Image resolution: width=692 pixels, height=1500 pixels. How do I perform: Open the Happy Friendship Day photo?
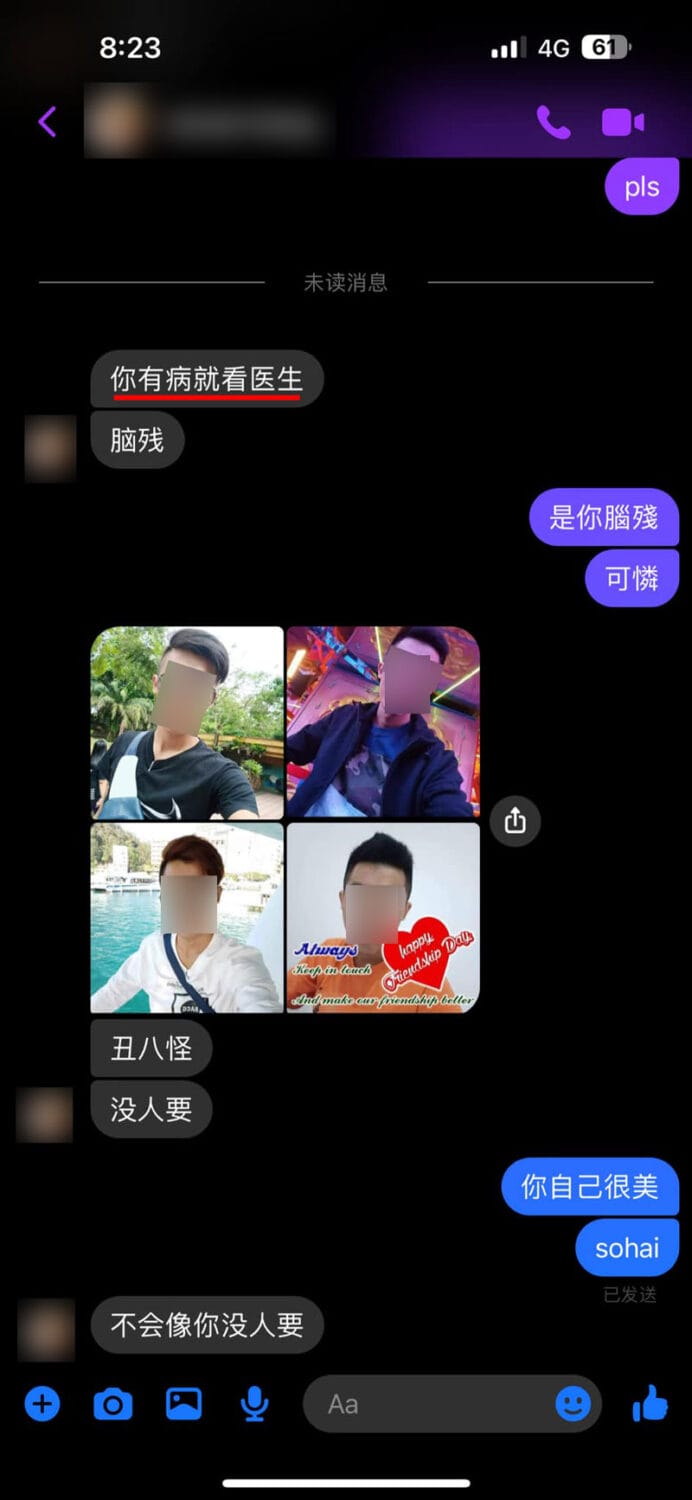tap(383, 917)
